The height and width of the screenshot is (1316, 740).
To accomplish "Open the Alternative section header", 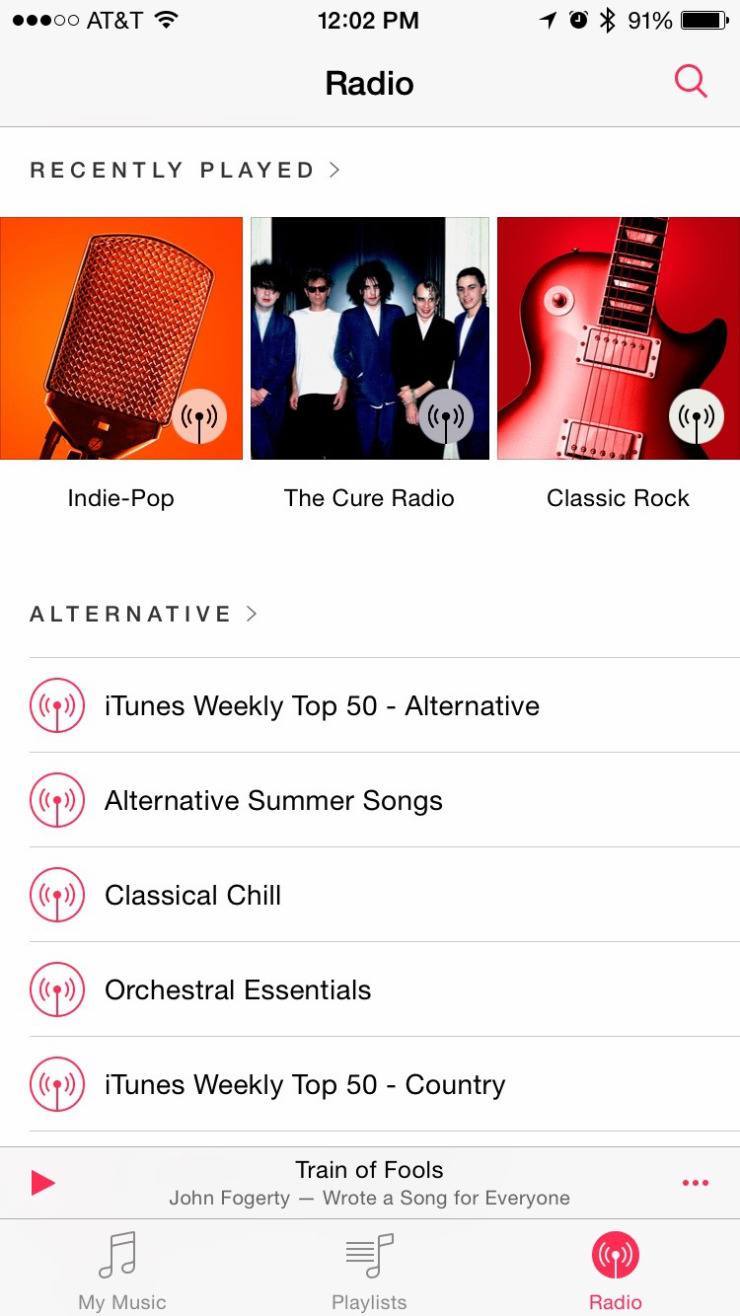I will [x=144, y=614].
